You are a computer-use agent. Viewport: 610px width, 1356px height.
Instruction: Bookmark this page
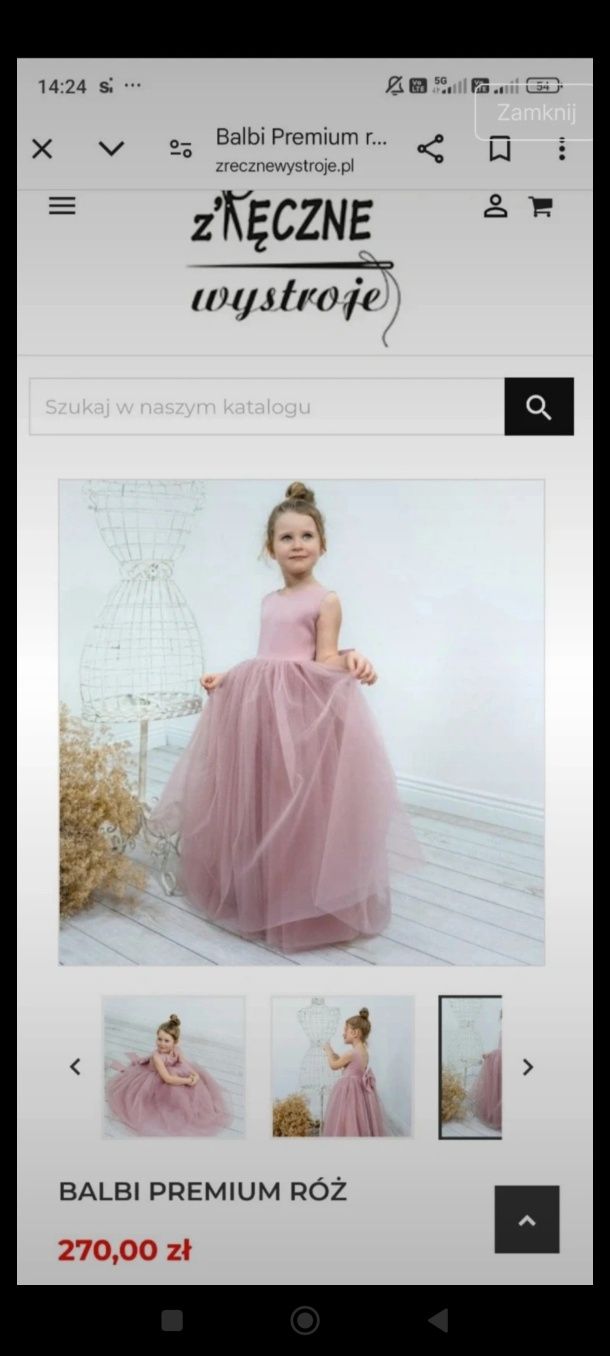(x=499, y=149)
